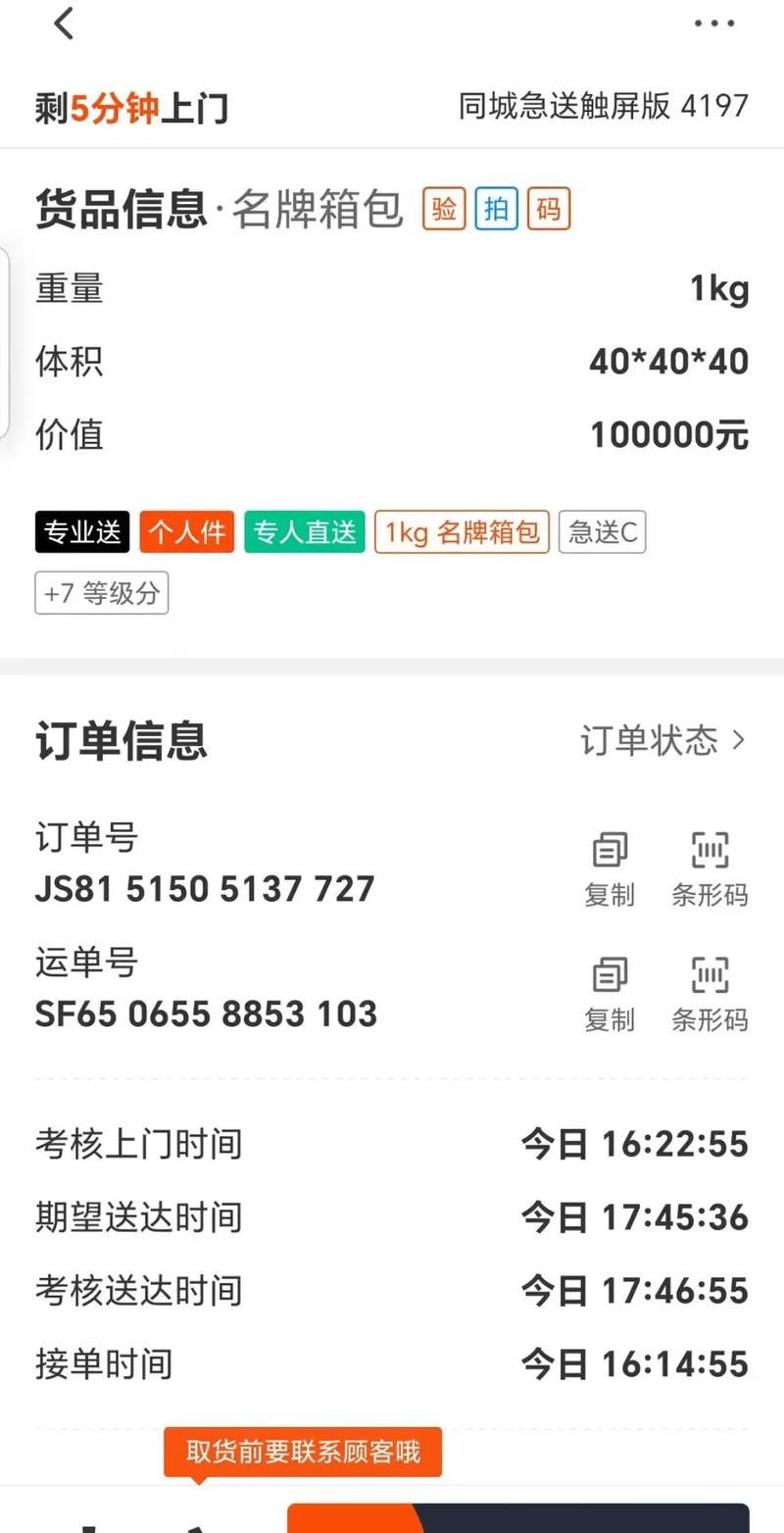Expand the 订单状态 order status section
784x1533 pixels.
[x=663, y=742]
